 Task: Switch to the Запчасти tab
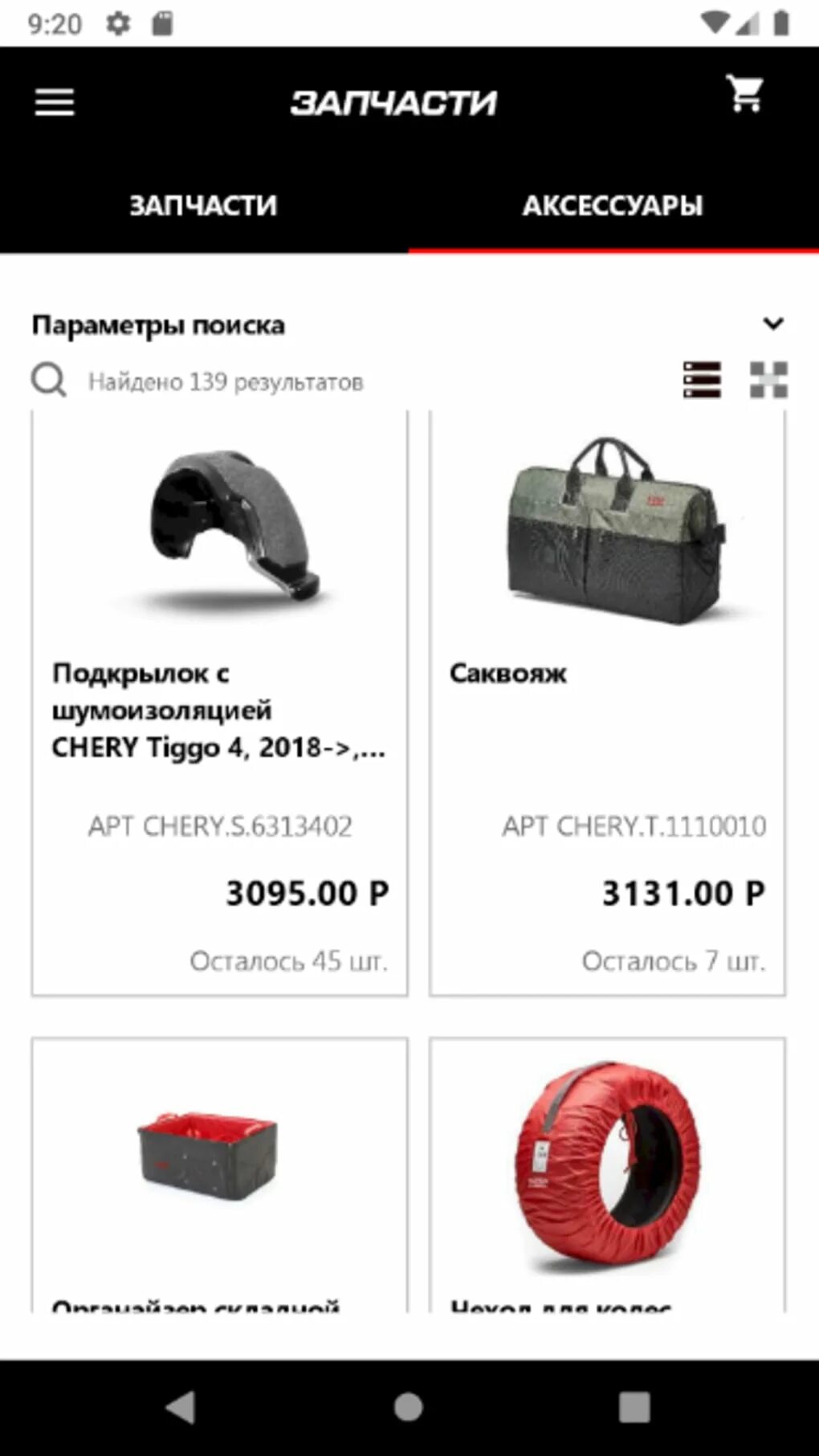point(204,206)
